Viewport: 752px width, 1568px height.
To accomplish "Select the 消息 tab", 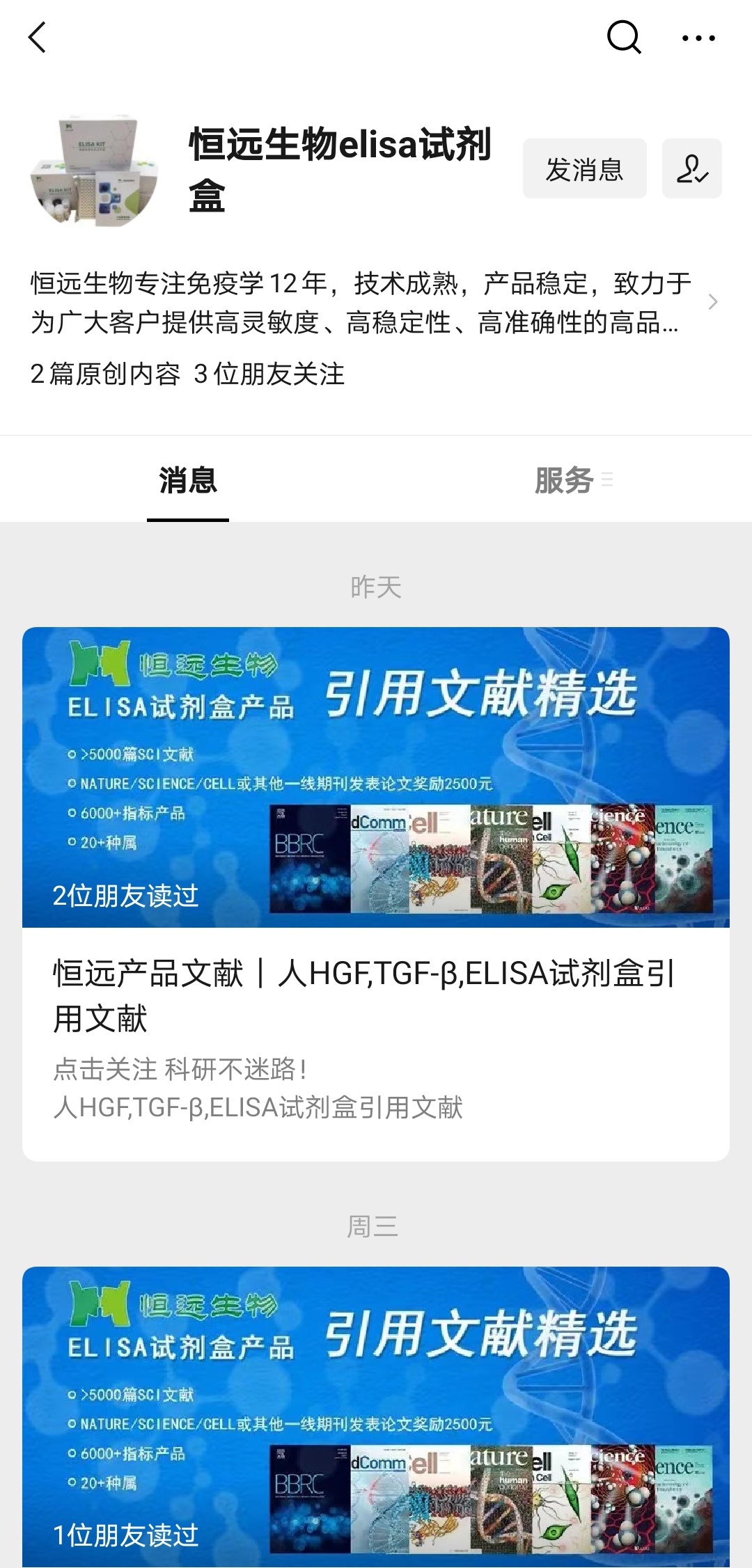I will (188, 480).
